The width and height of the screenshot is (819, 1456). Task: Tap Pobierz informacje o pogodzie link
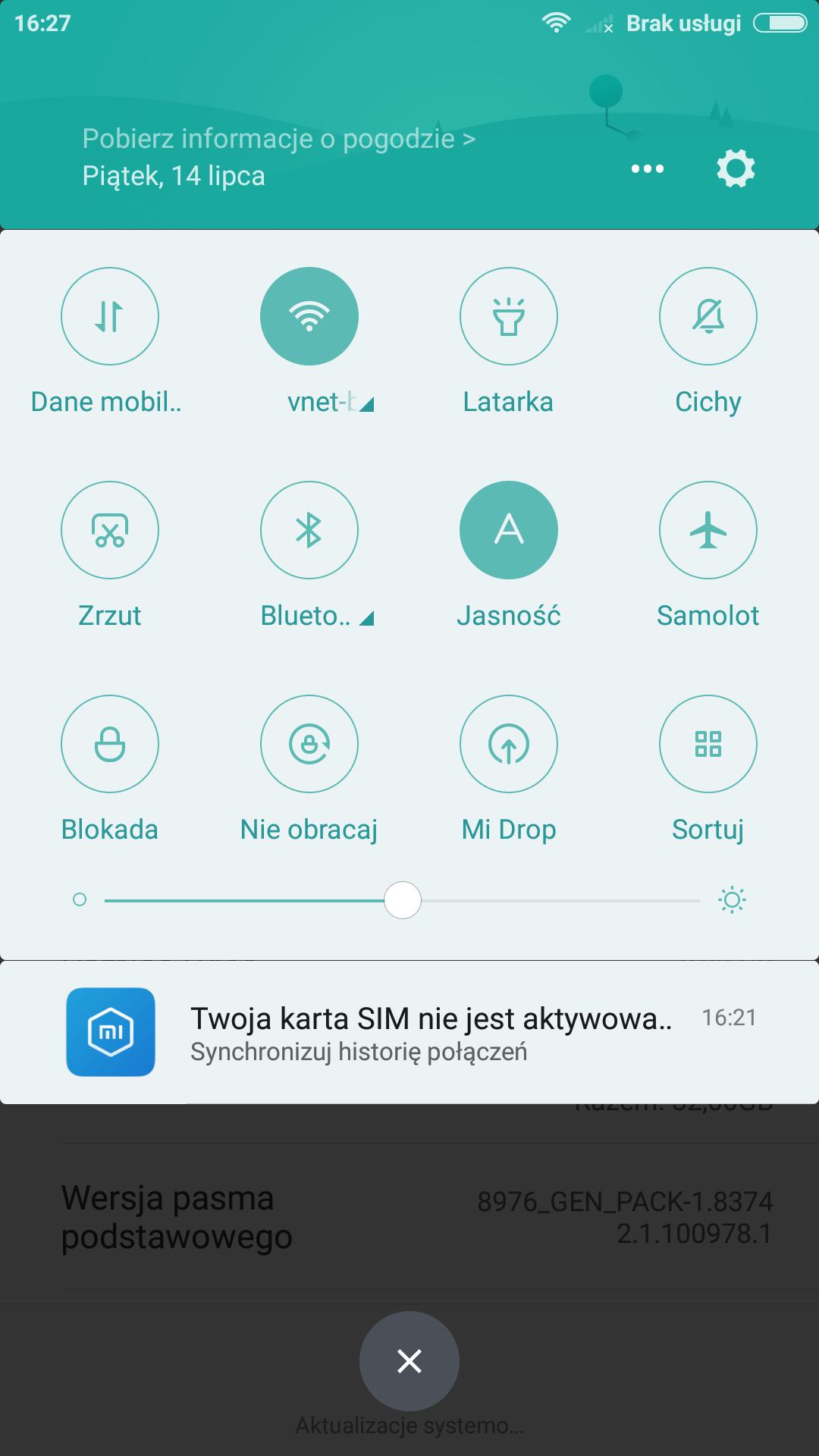(278, 139)
